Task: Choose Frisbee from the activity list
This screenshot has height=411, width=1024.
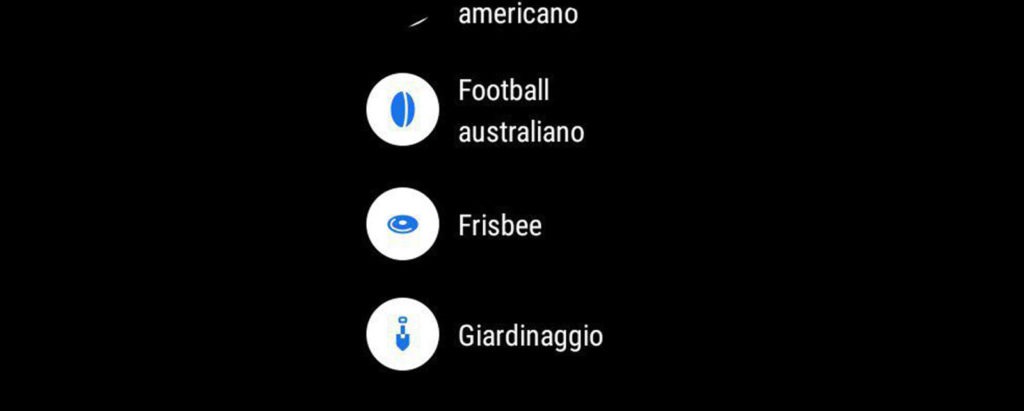Action: coord(500,225)
